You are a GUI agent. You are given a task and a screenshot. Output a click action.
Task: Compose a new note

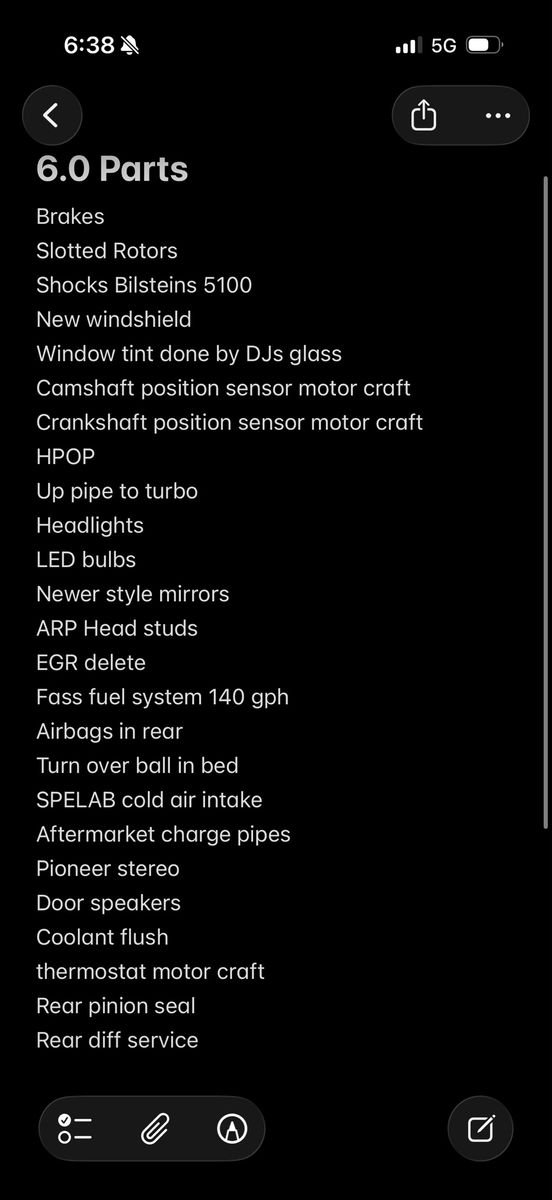(x=480, y=1129)
